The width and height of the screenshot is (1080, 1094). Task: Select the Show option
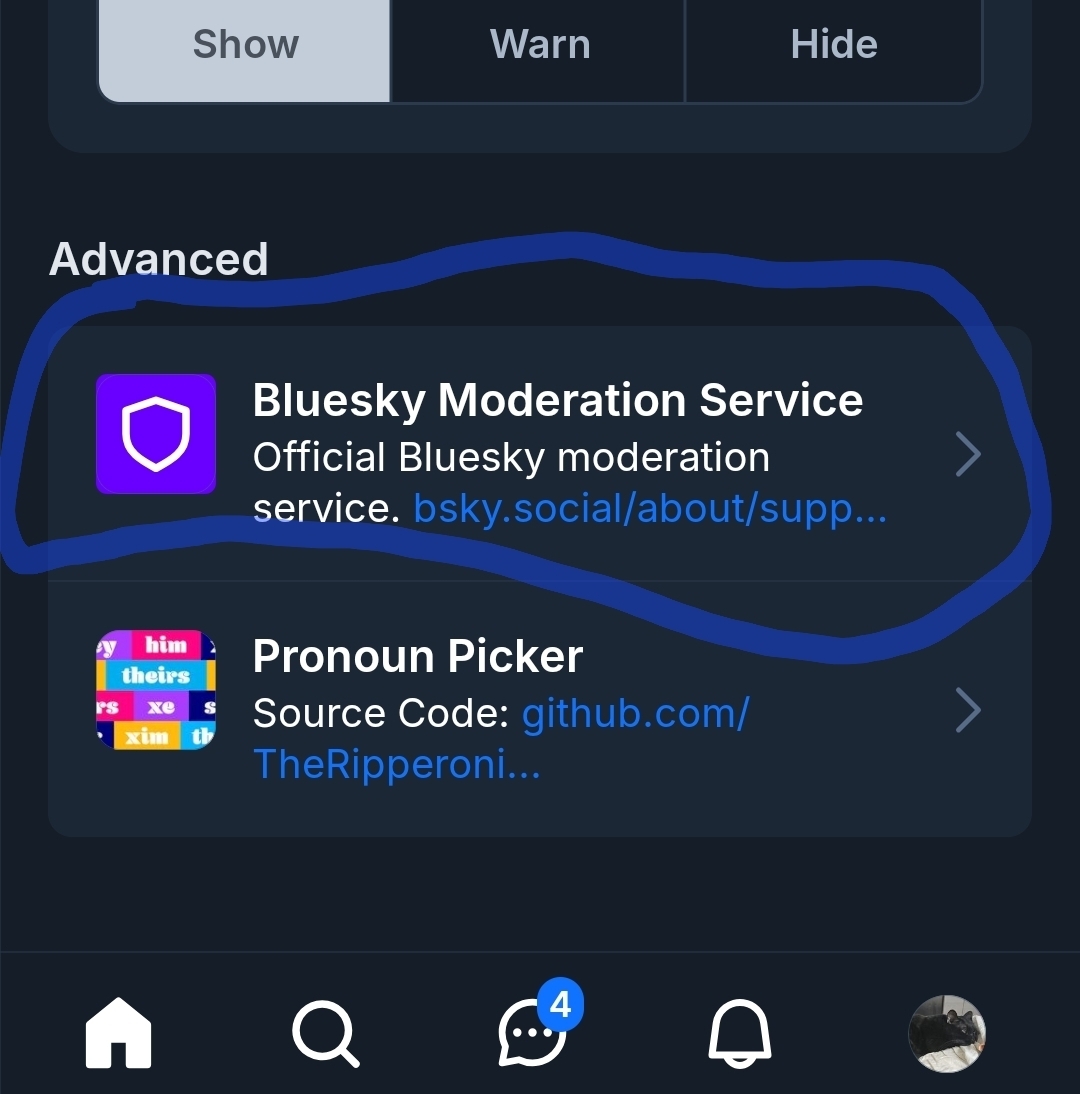[x=245, y=46]
